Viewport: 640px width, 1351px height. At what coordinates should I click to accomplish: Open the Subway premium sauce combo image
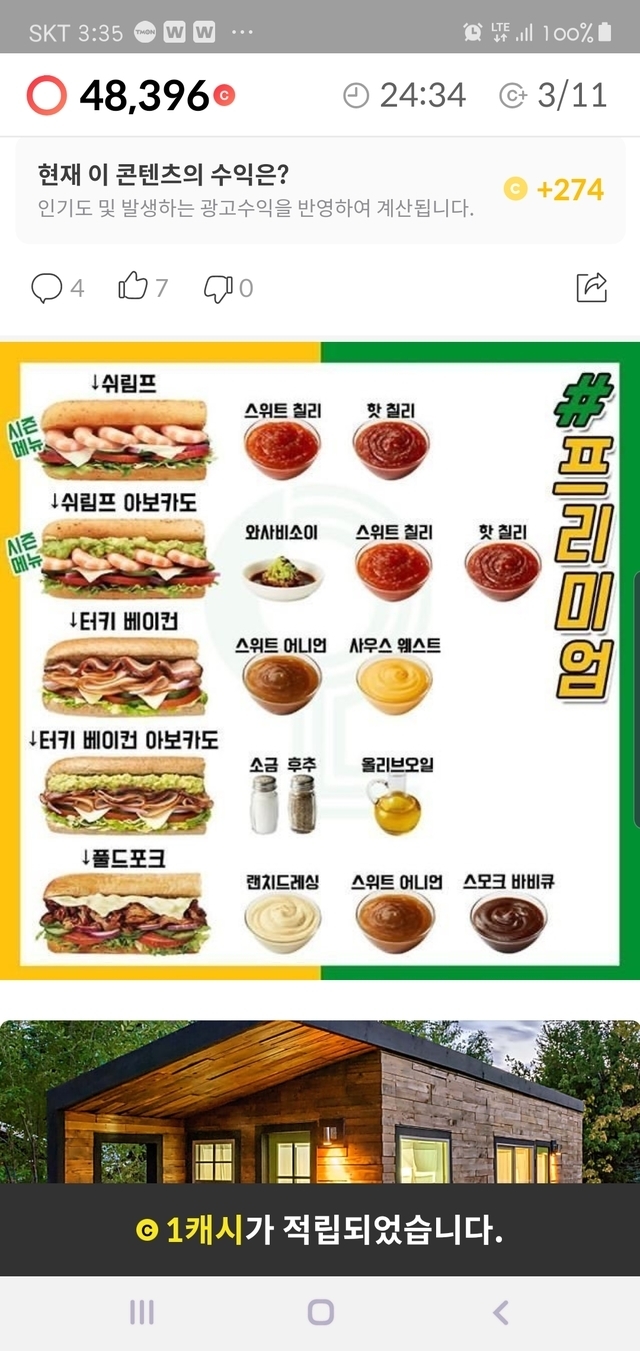(319, 660)
